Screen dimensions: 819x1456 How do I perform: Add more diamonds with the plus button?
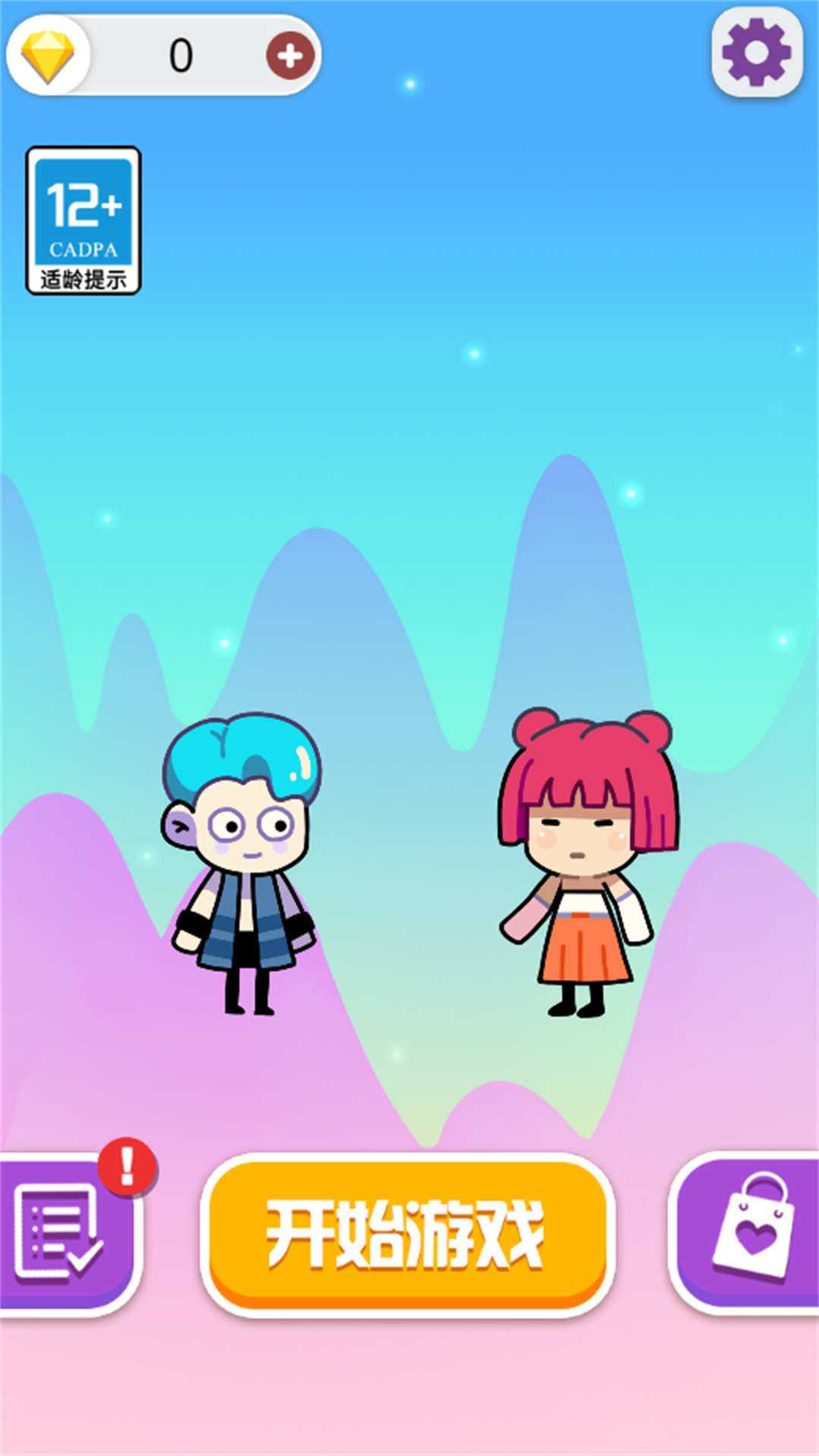point(290,55)
